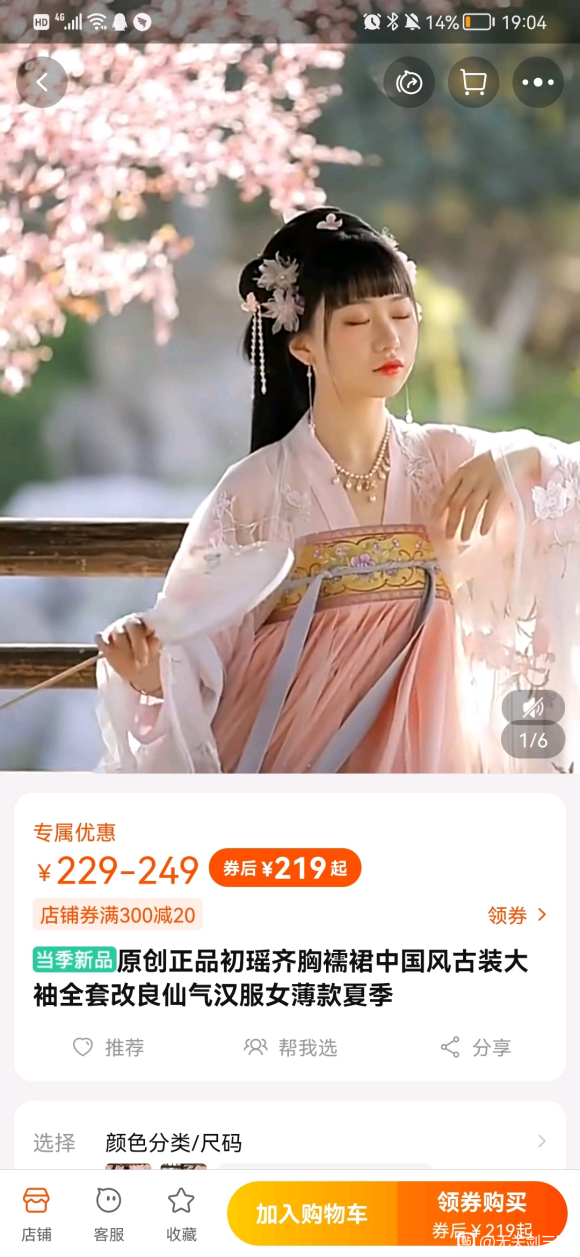Image resolution: width=580 pixels, height=1257 pixels.
Task: Expand the 颜色分类/尺码 selection row
Action: coord(290,1142)
